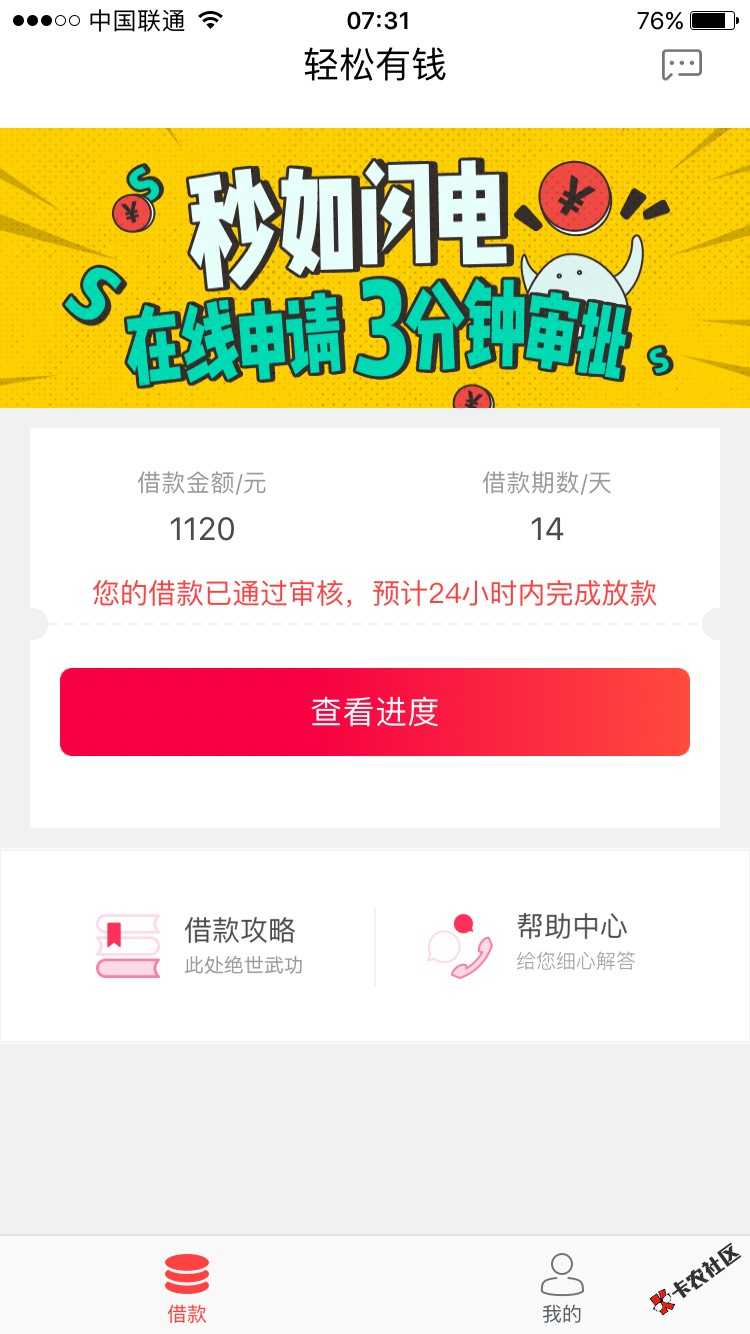750x1334 pixels.
Task: Select the 借款 tab
Action: [187, 1287]
